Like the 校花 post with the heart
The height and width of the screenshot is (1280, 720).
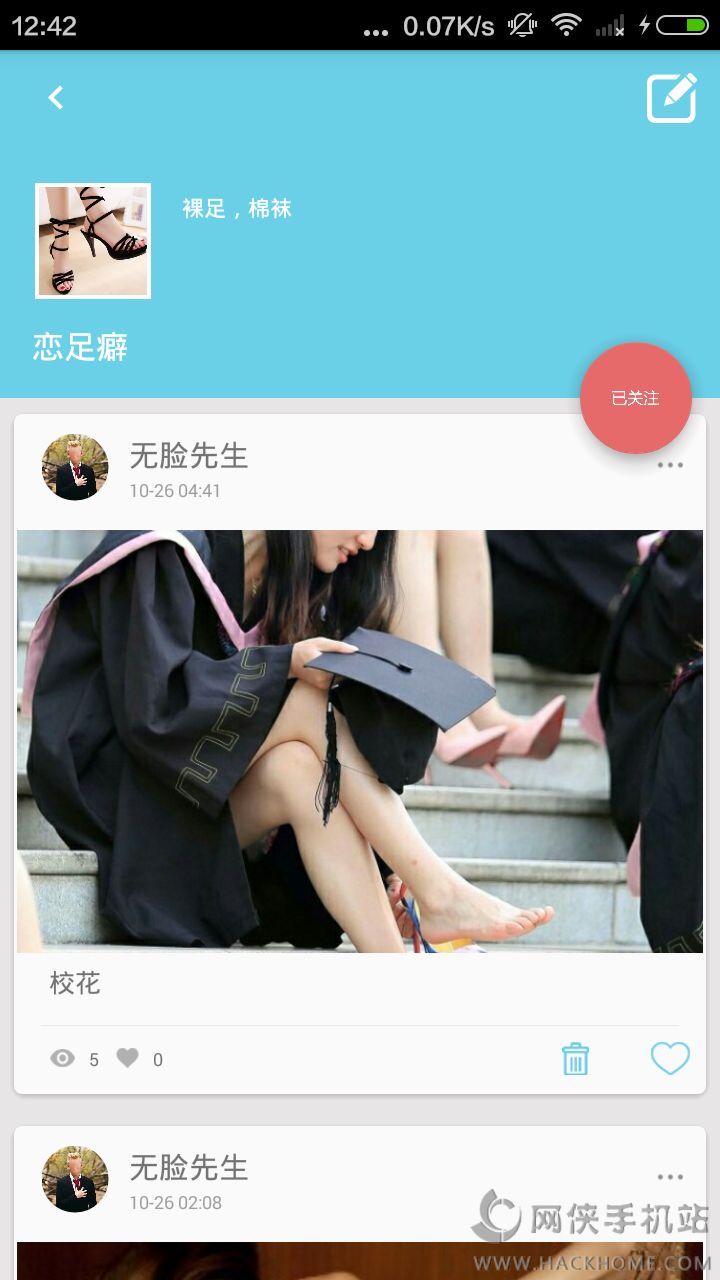(670, 1058)
